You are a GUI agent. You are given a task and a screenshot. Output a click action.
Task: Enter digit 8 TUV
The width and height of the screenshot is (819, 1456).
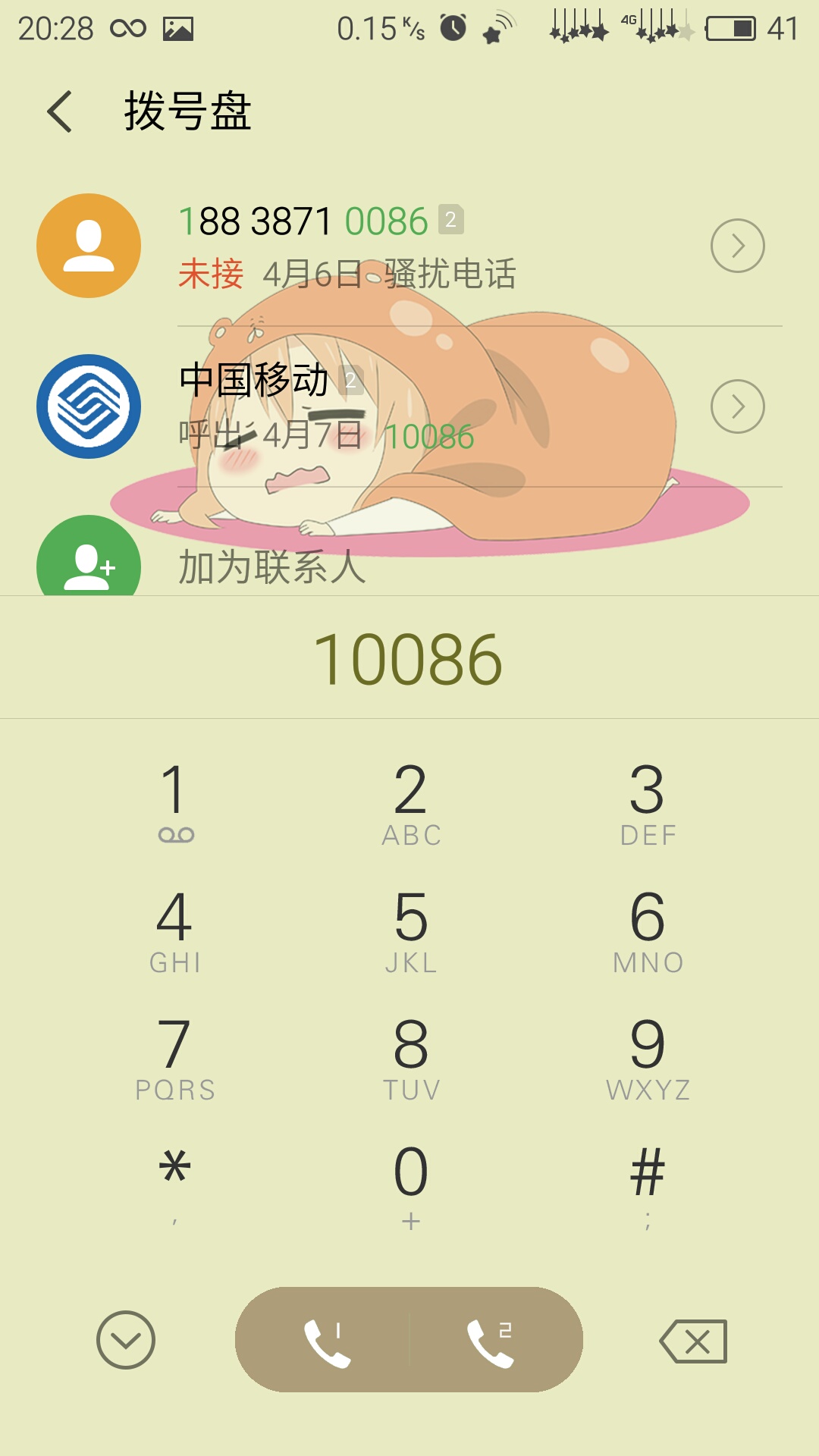tap(410, 1059)
